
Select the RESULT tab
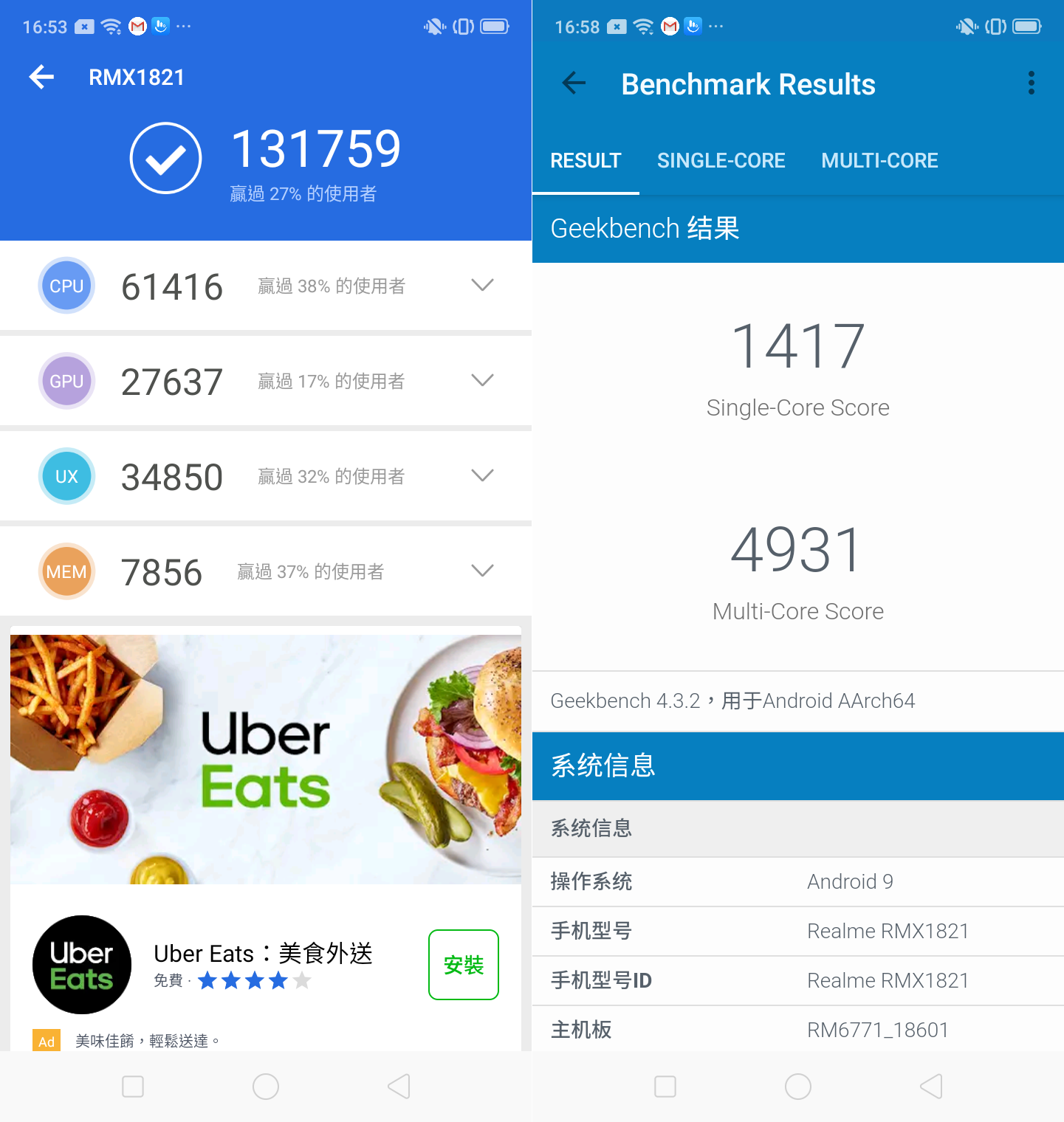coord(586,161)
